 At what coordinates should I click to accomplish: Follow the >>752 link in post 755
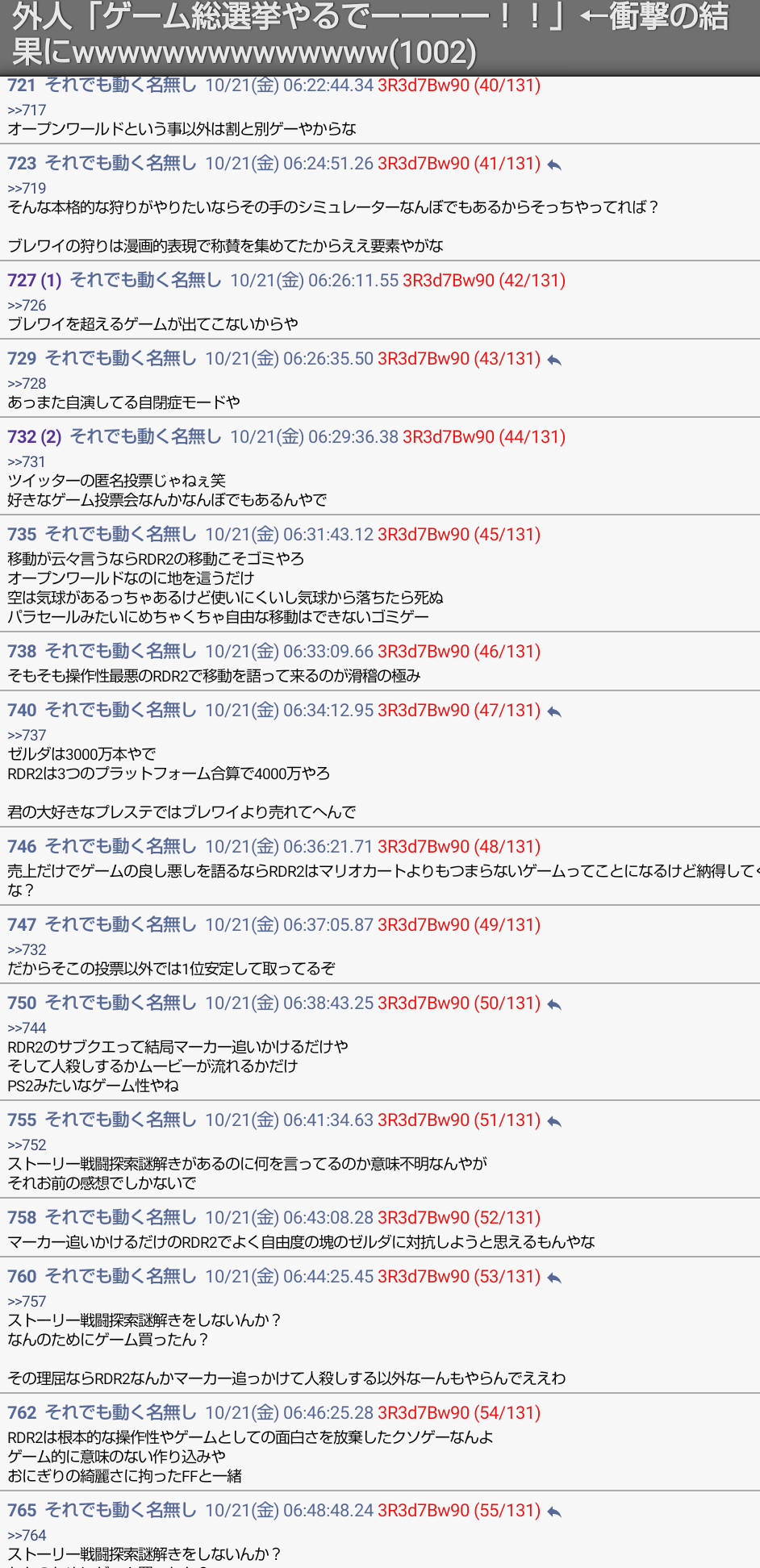[x=27, y=1145]
